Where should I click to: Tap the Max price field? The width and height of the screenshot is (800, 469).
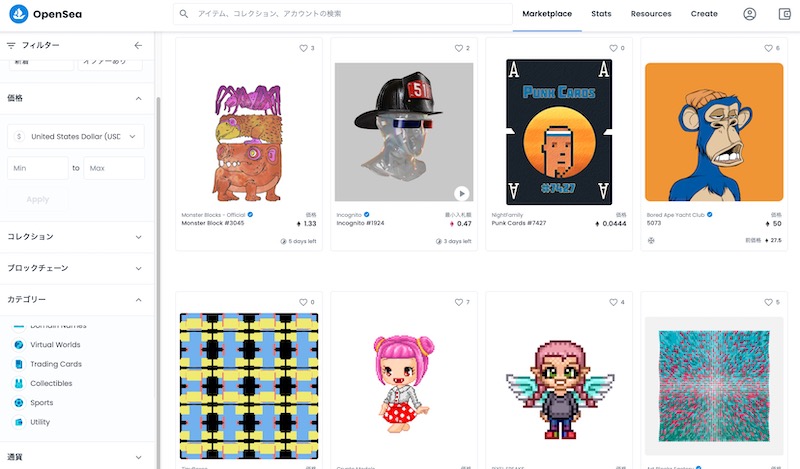pyautogui.click(x=114, y=168)
